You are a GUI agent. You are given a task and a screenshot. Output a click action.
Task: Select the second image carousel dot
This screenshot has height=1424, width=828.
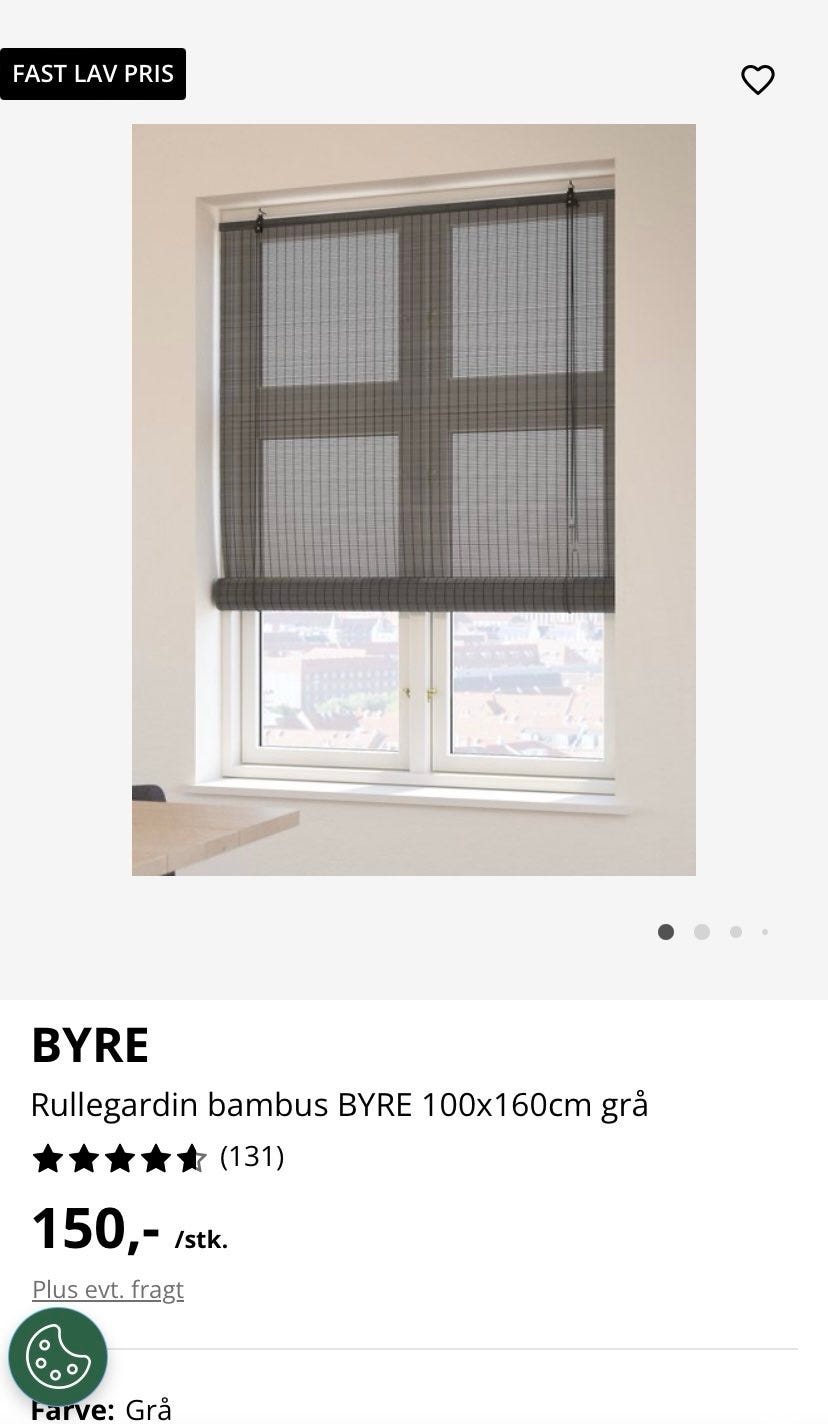click(x=702, y=932)
